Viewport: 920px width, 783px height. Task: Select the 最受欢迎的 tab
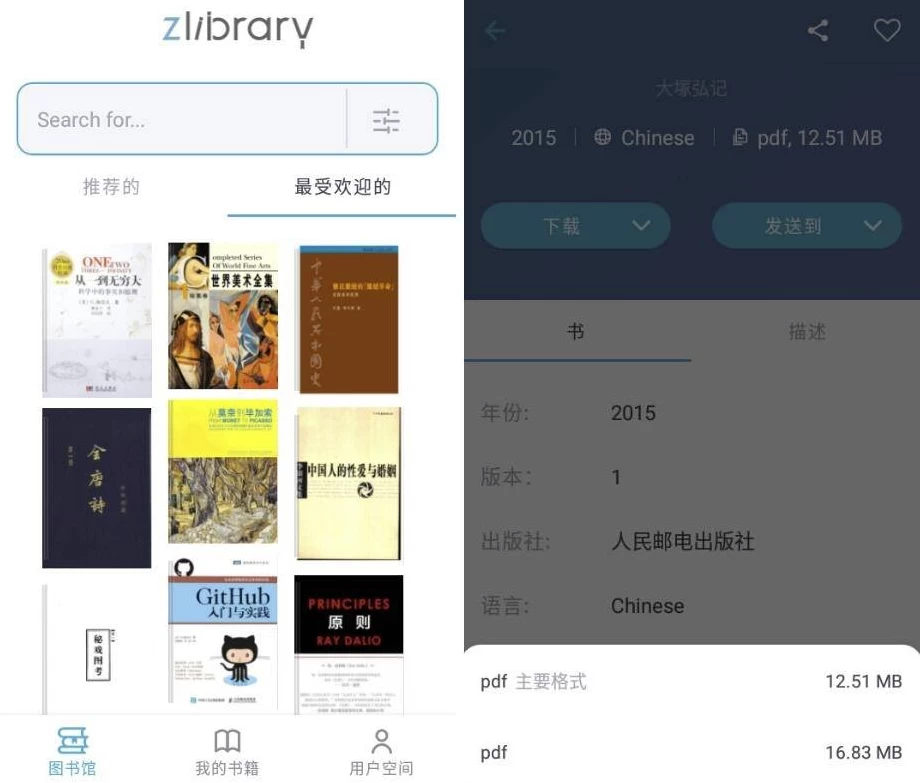tap(342, 187)
